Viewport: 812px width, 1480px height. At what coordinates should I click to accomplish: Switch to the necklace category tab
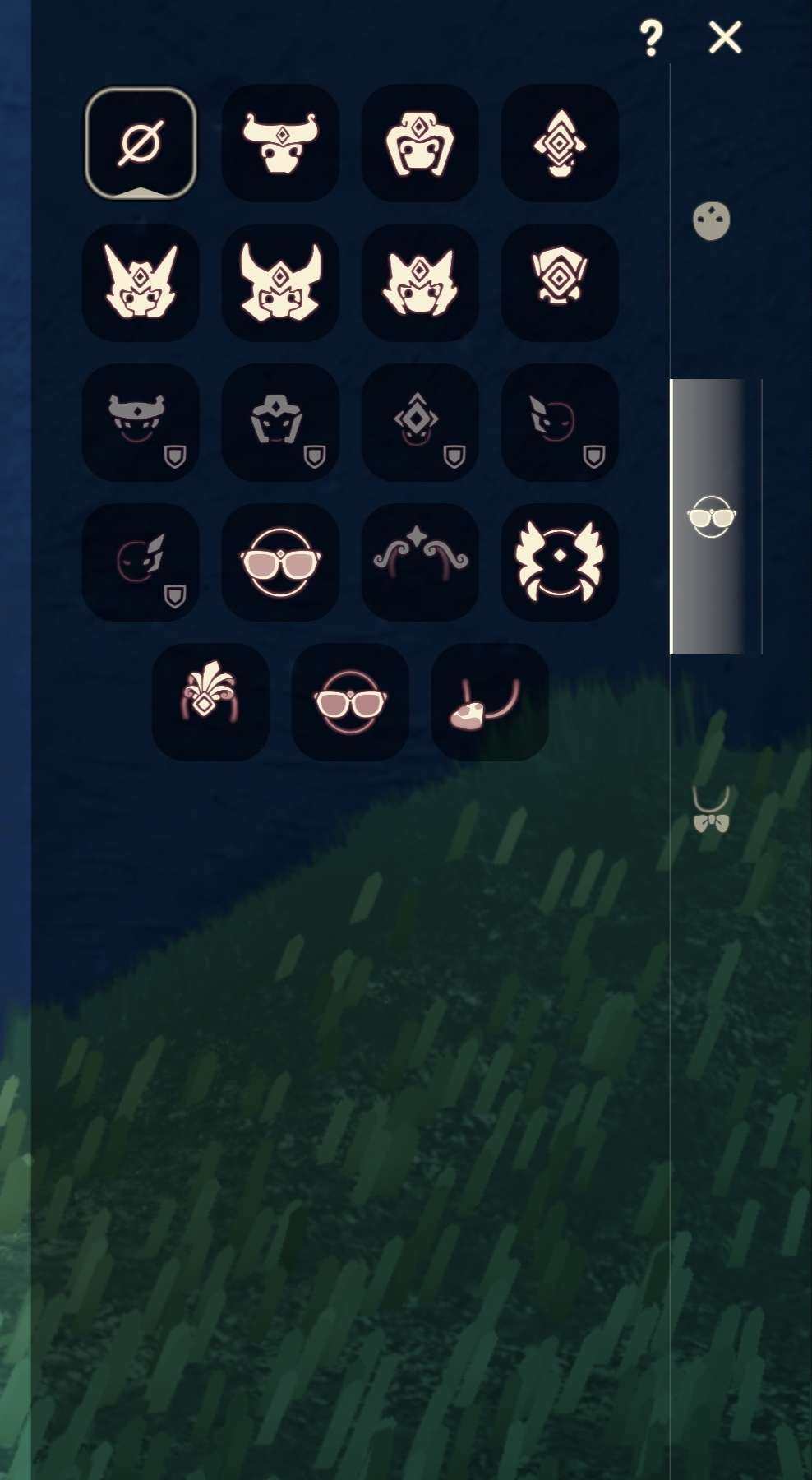click(x=712, y=811)
